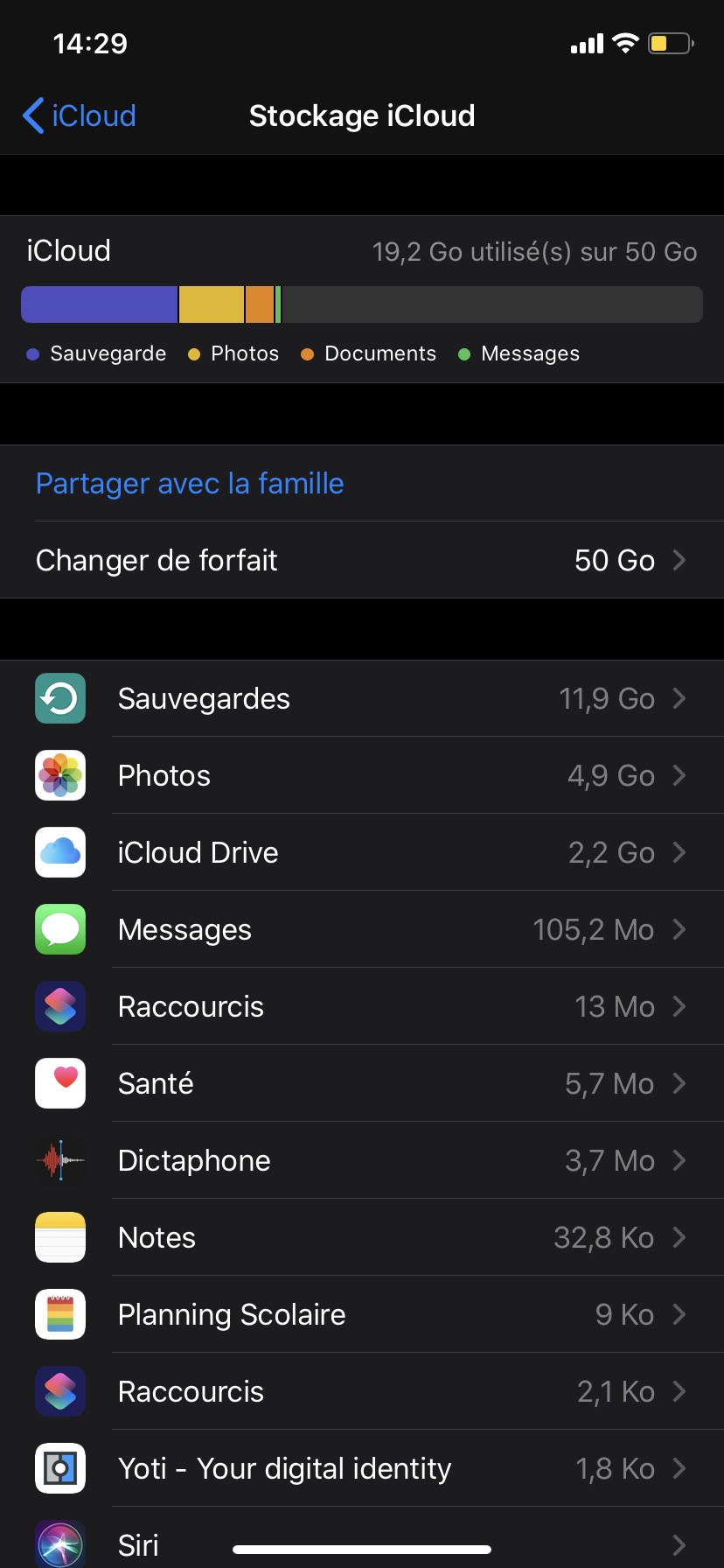Tap Partager avec la famille
724x1568 pixels.
(x=190, y=483)
